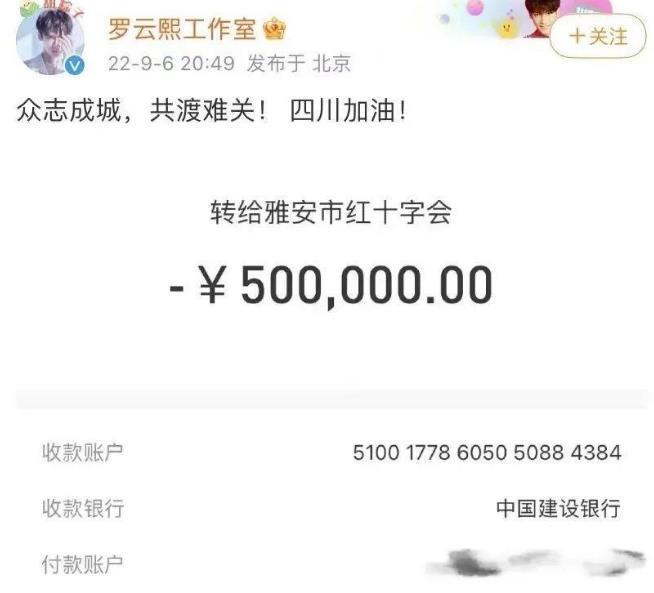The image size is (654, 593).
Task: Open the 罗云熙工作室 username link
Action: click(181, 28)
